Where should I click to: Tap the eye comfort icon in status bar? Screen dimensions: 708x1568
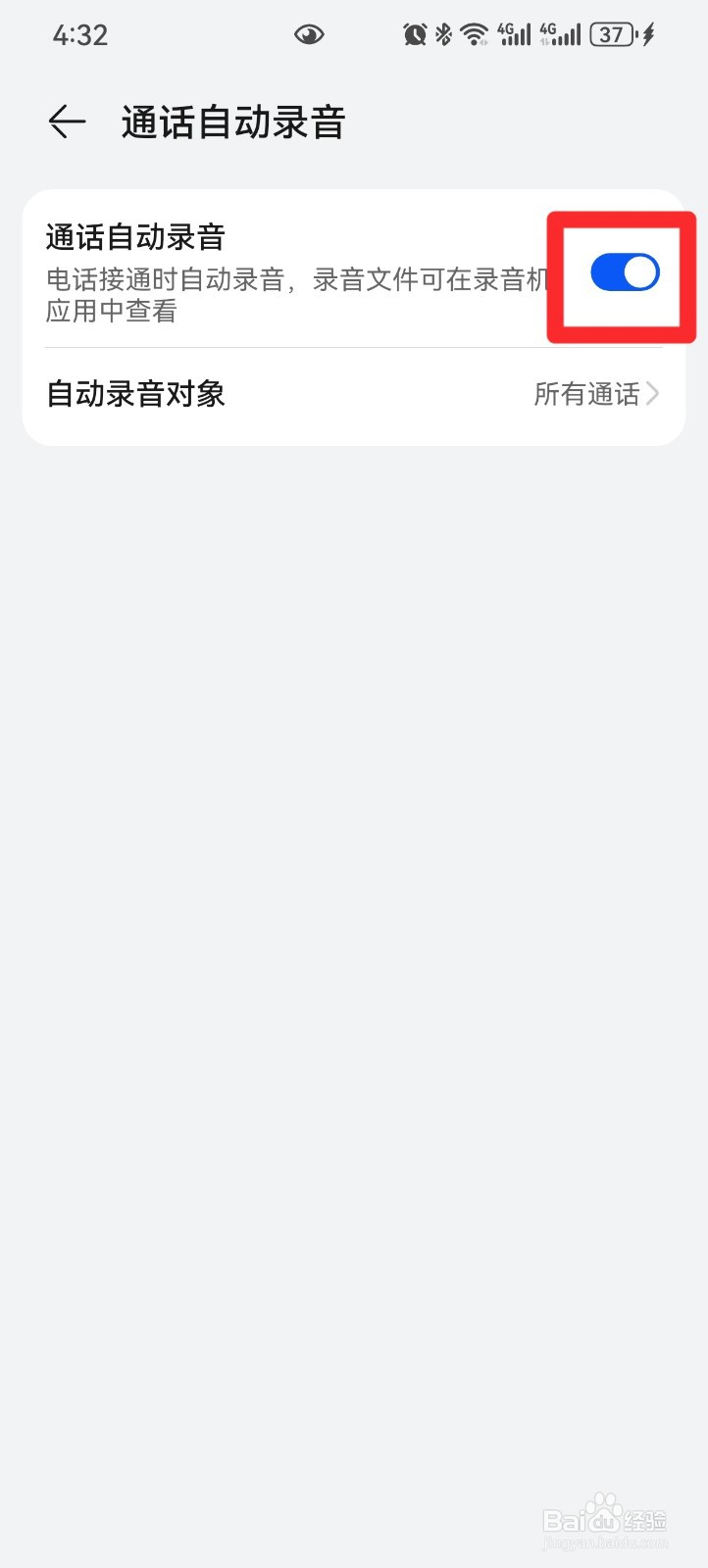click(309, 33)
